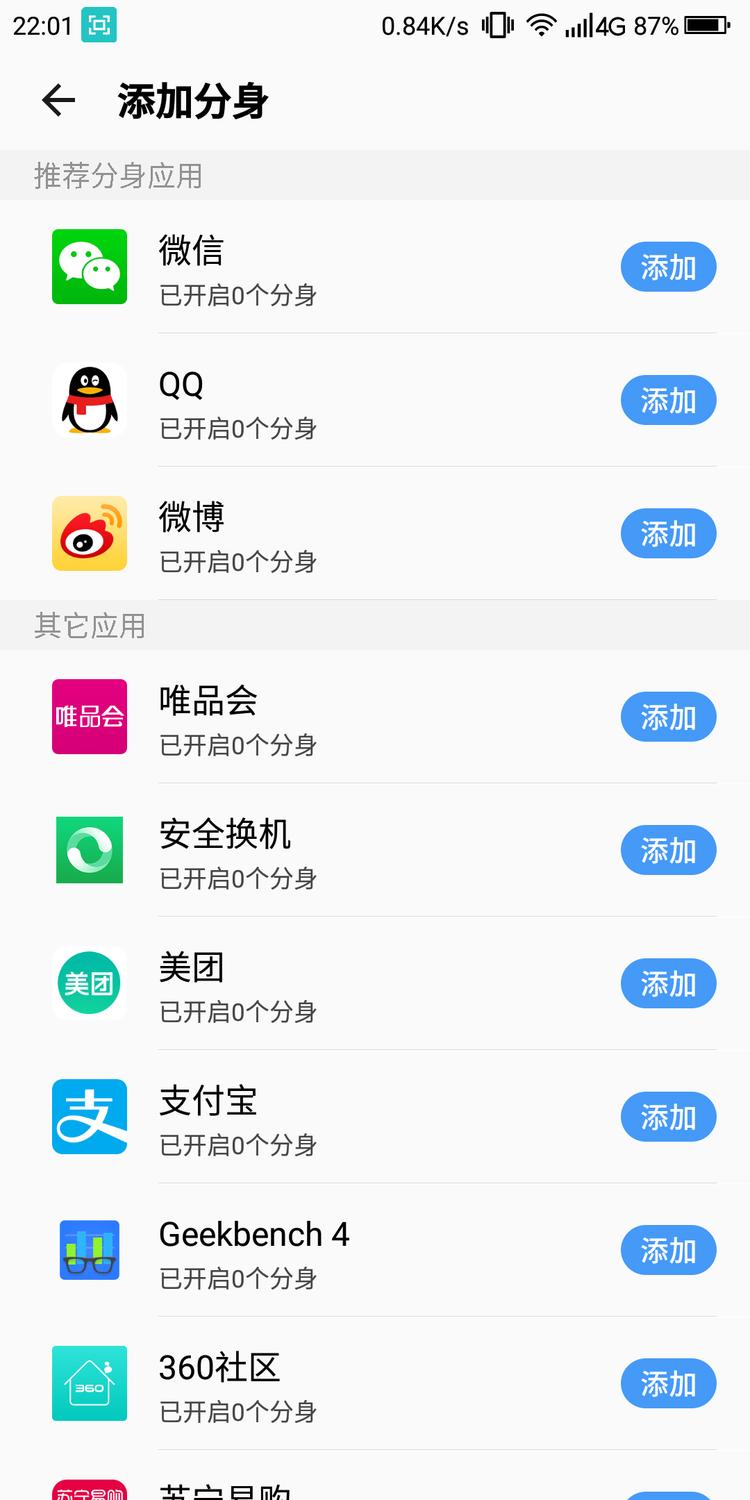Add a clone for 360社区
This screenshot has height=1500, width=750.
tap(668, 1384)
